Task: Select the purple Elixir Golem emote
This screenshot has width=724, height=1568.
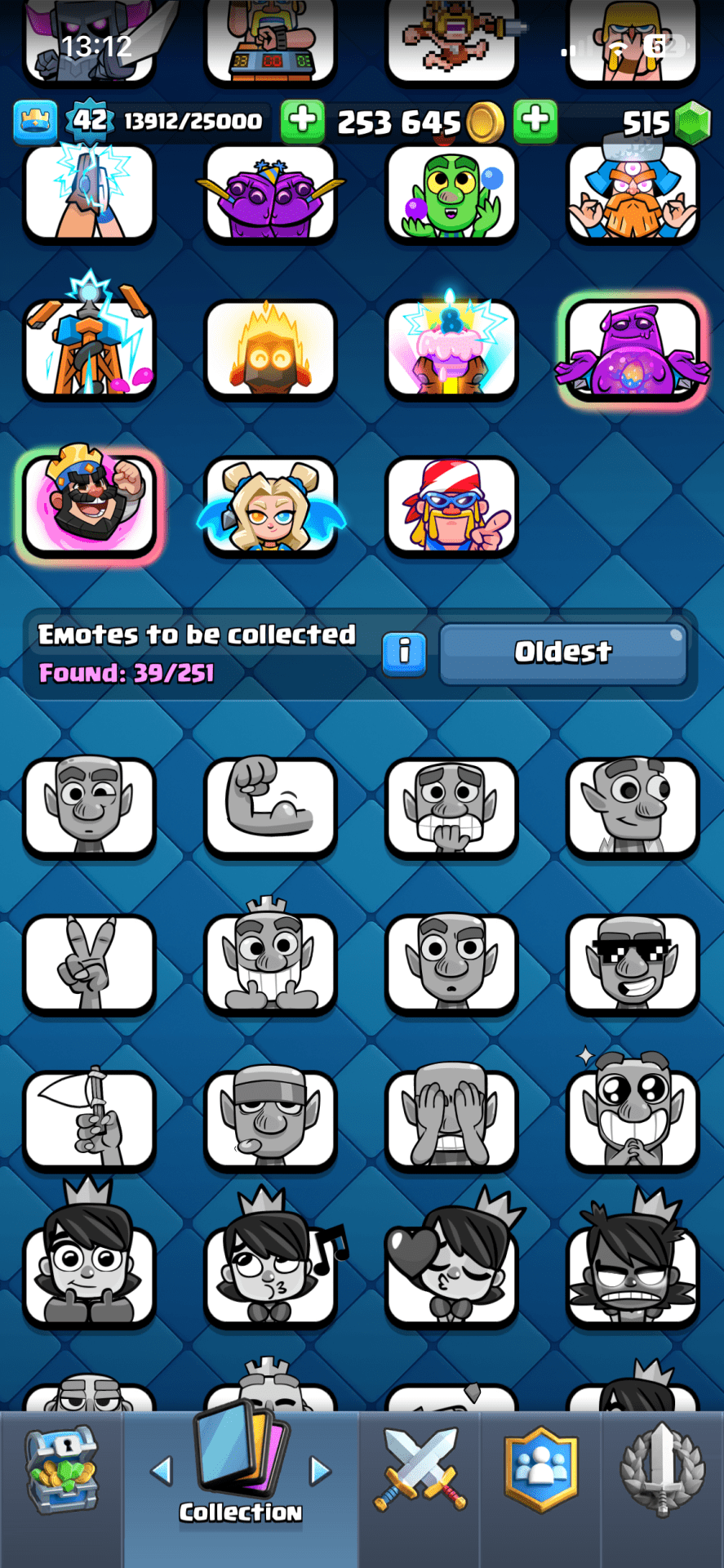Action: (633, 350)
